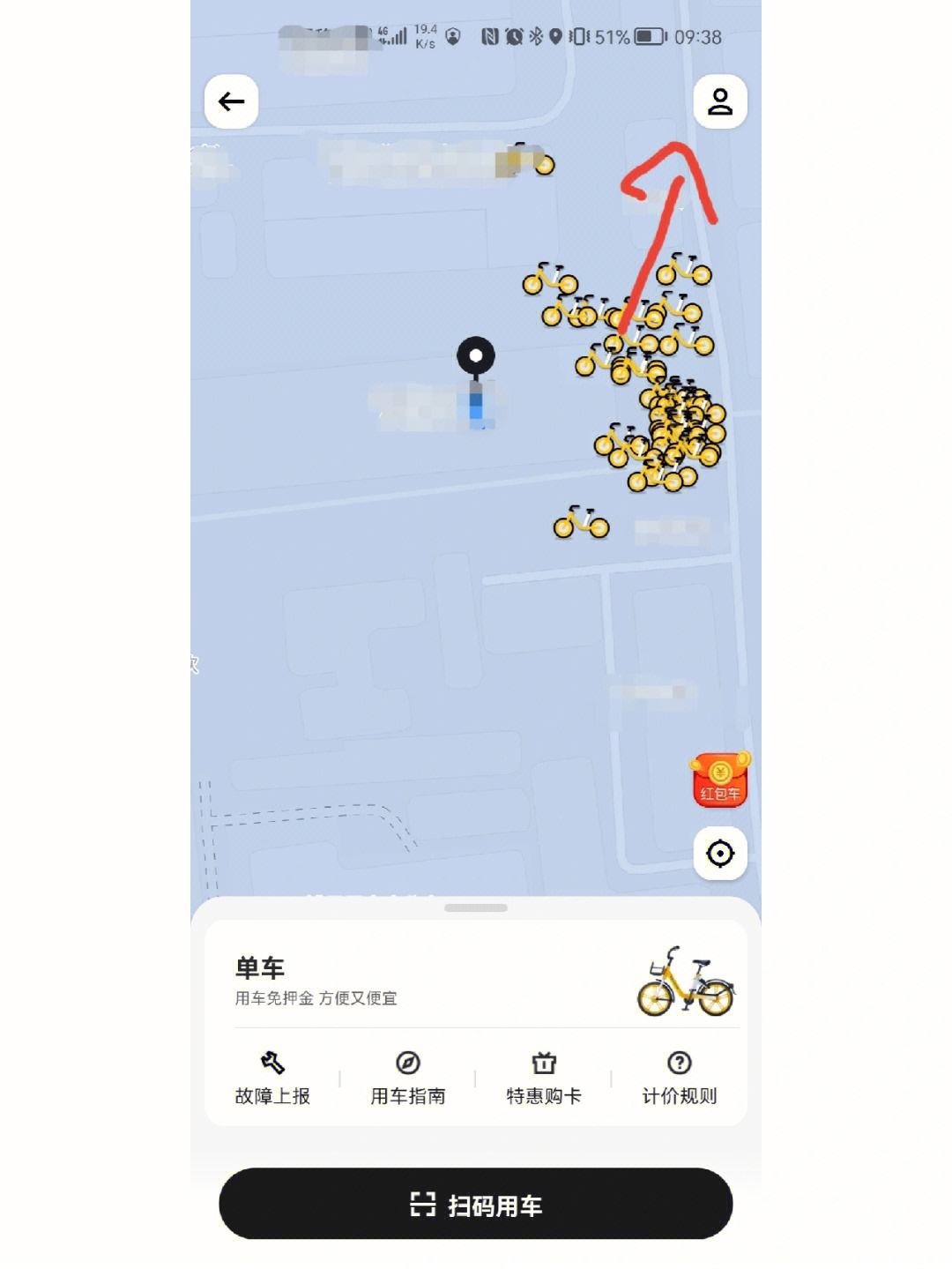The image size is (952, 1269).
Task: Recenter map to current location
Action: (720, 854)
